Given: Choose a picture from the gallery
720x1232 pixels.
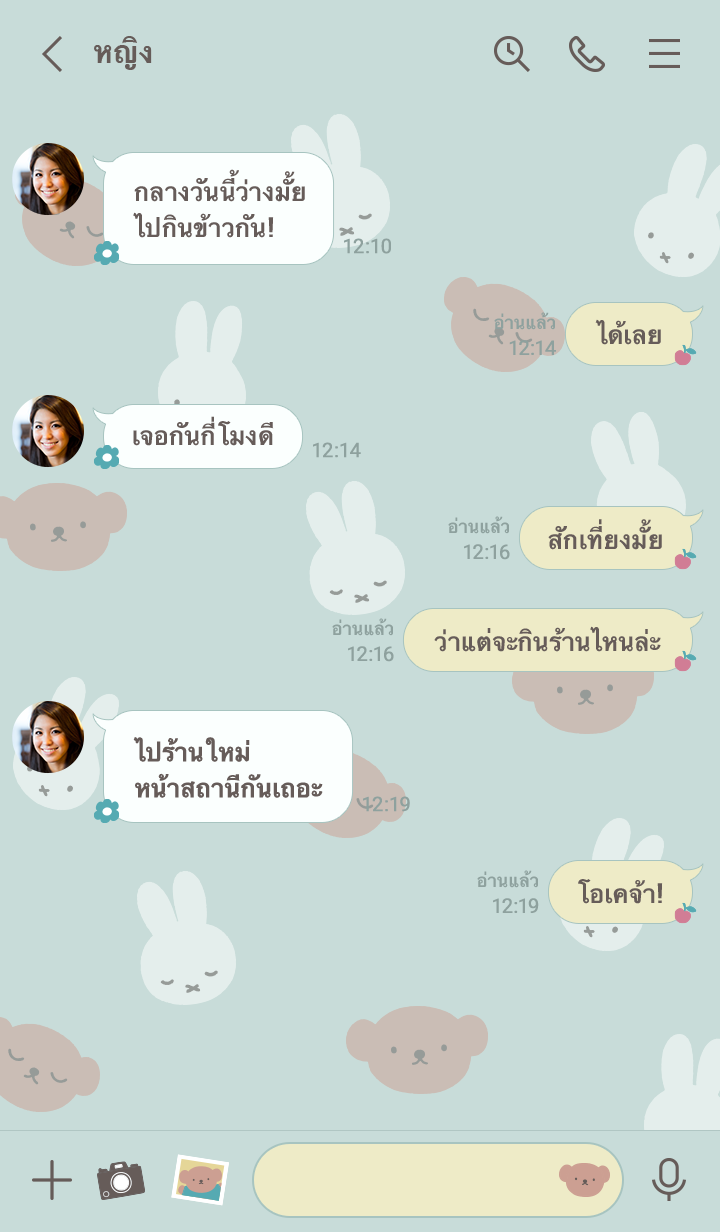Looking at the screenshot, I should [200, 1181].
